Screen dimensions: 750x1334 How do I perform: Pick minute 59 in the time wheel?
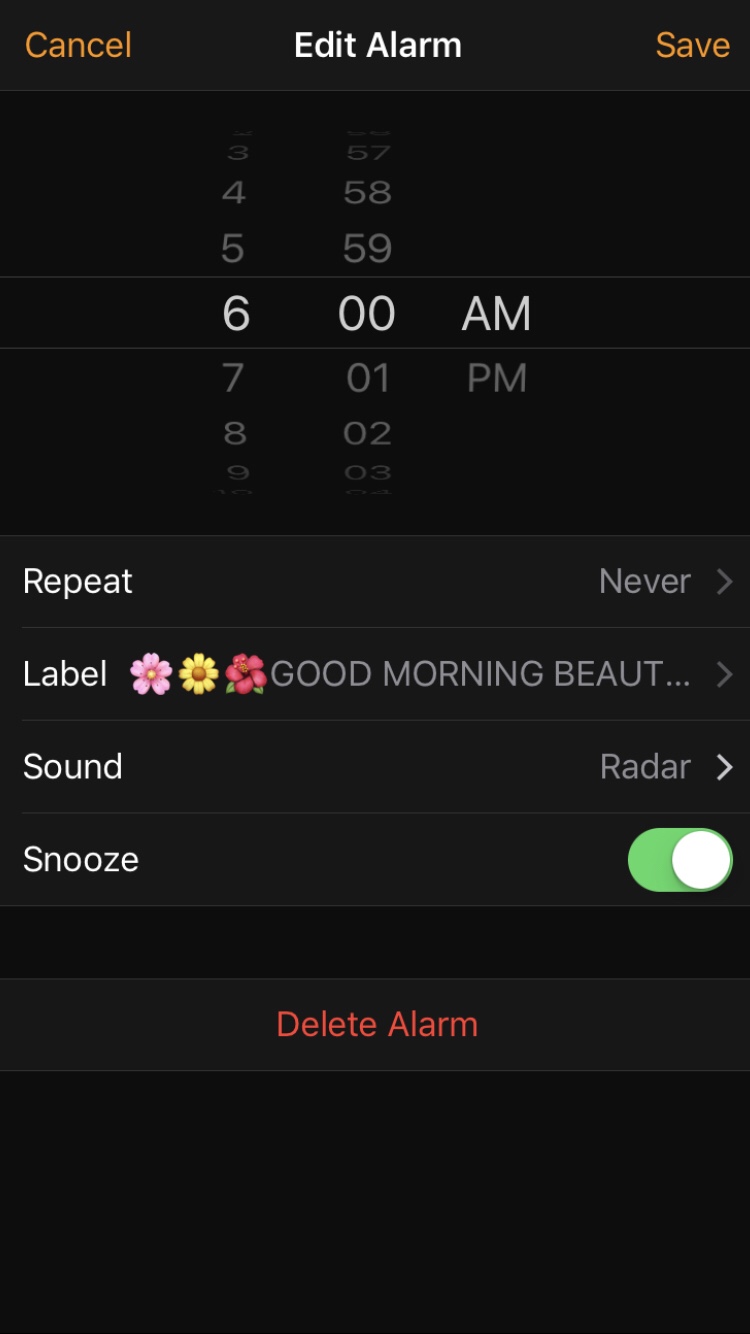(367, 248)
